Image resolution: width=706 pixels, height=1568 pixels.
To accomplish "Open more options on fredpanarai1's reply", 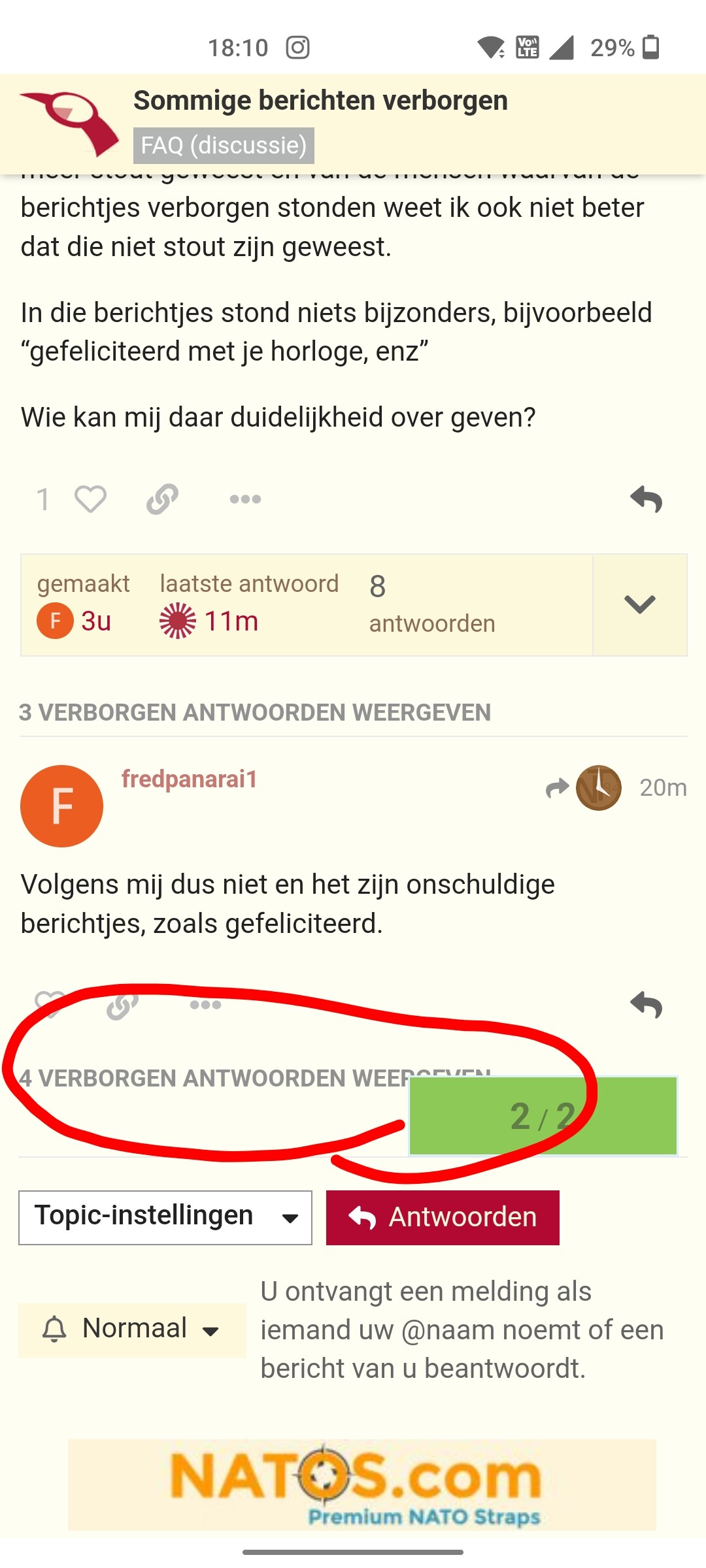I will coord(205,1005).
